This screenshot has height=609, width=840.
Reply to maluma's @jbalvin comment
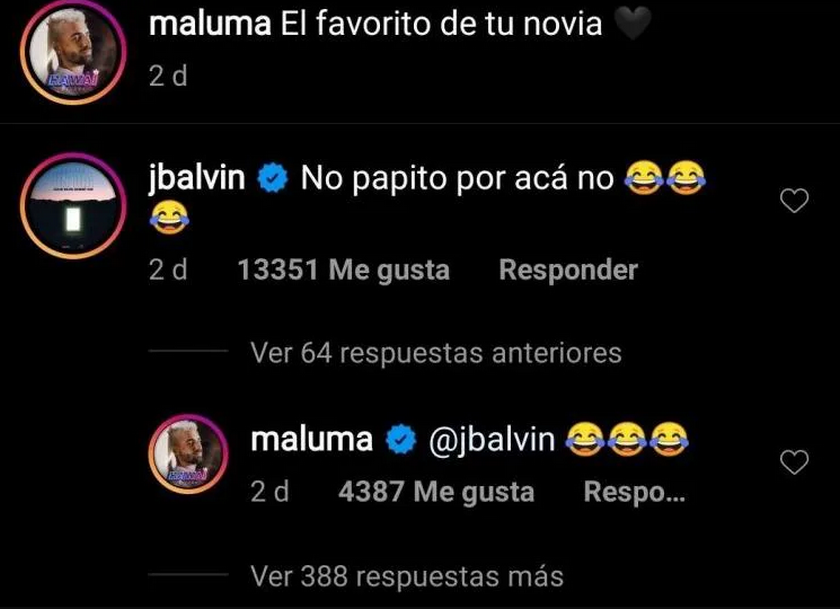tap(634, 492)
